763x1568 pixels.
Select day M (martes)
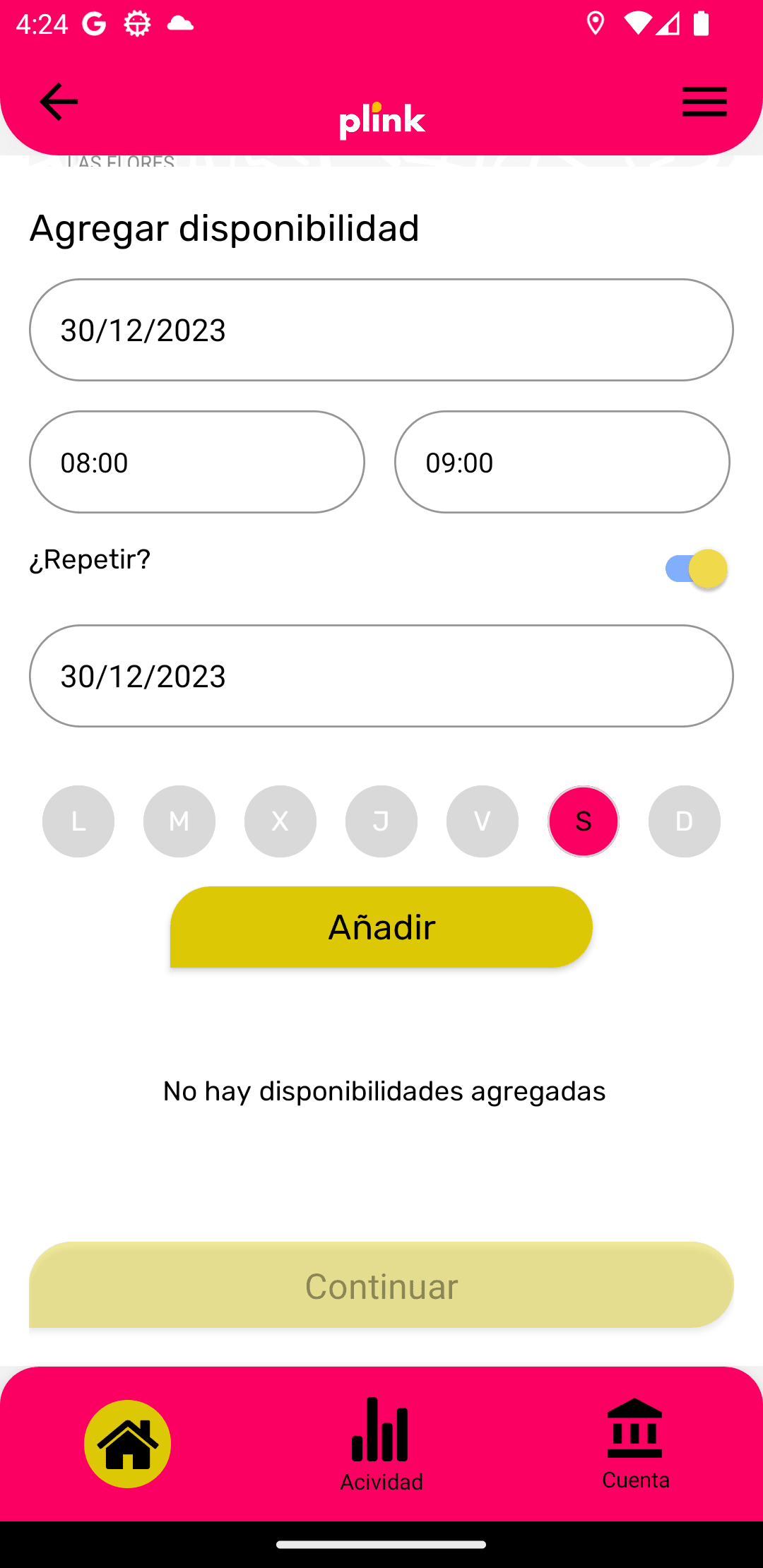[179, 821]
